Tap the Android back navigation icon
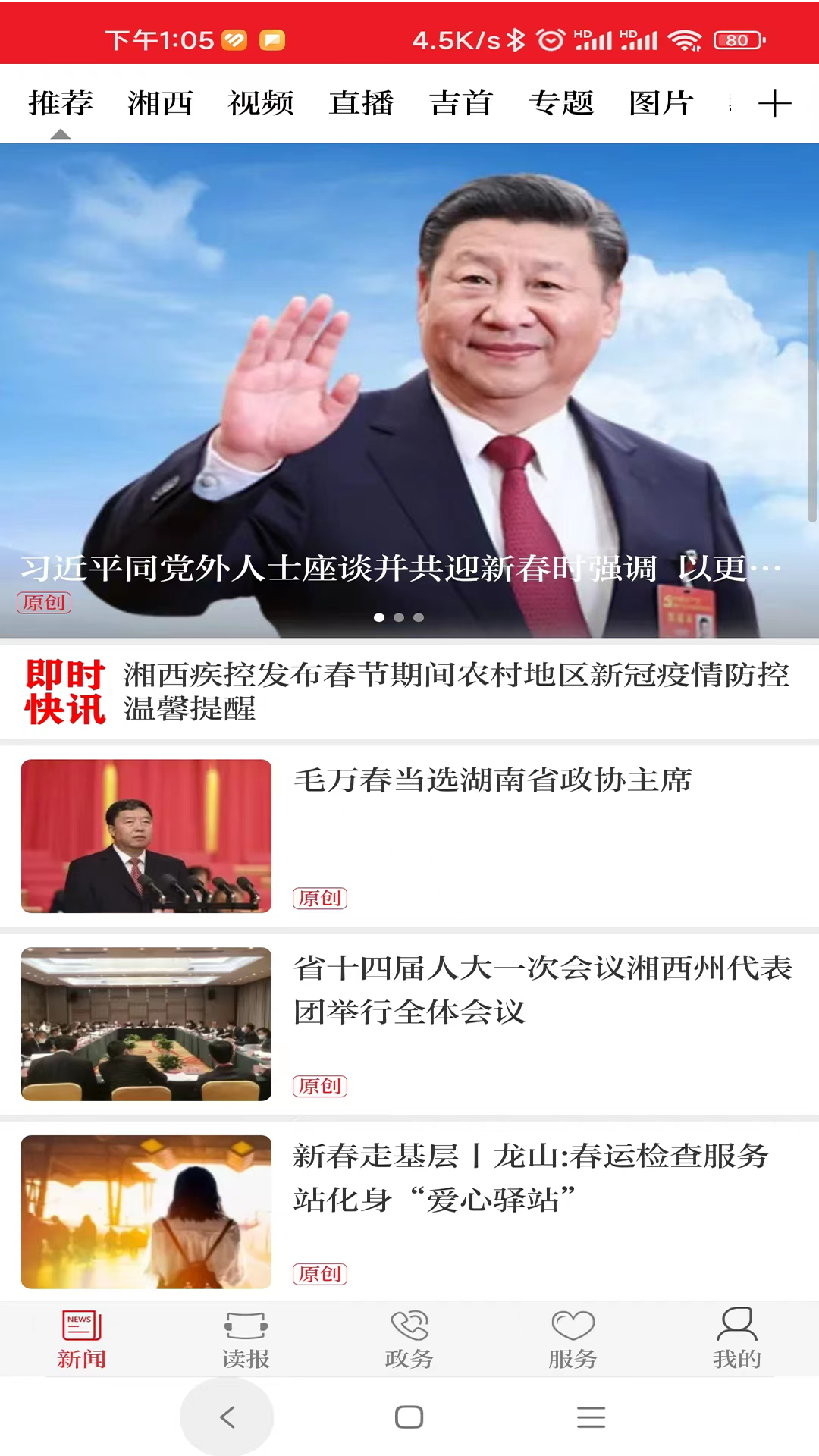The image size is (819, 1456). (x=227, y=1415)
